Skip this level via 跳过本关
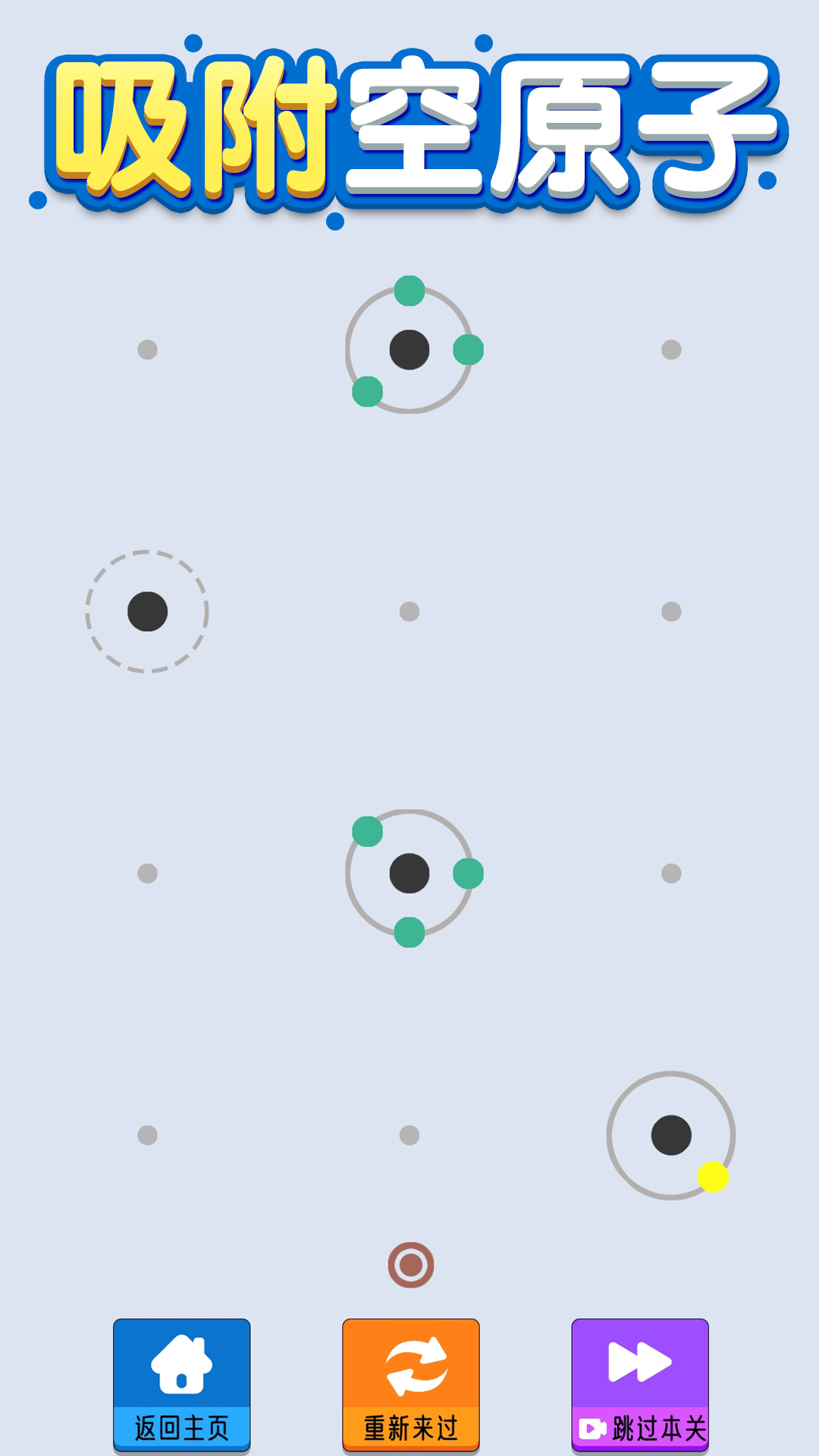Image resolution: width=819 pixels, height=1456 pixels. coord(639,1384)
